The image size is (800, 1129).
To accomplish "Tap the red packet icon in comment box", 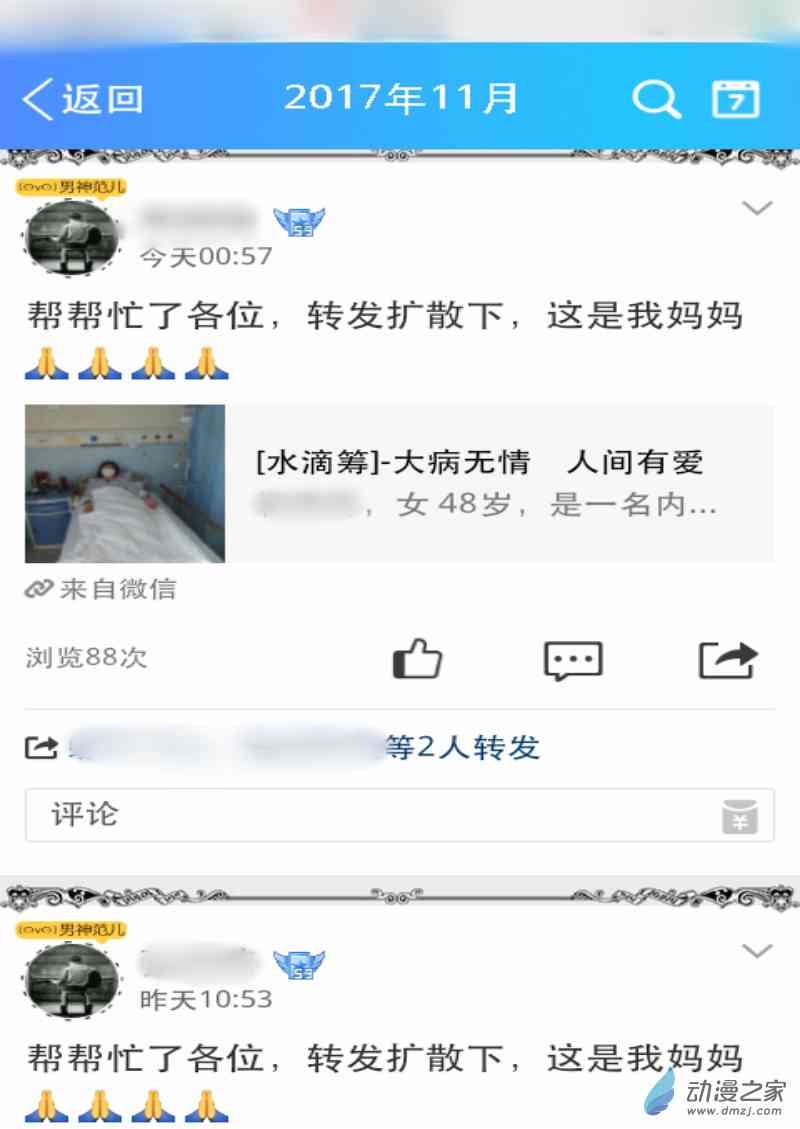I will coord(738,817).
